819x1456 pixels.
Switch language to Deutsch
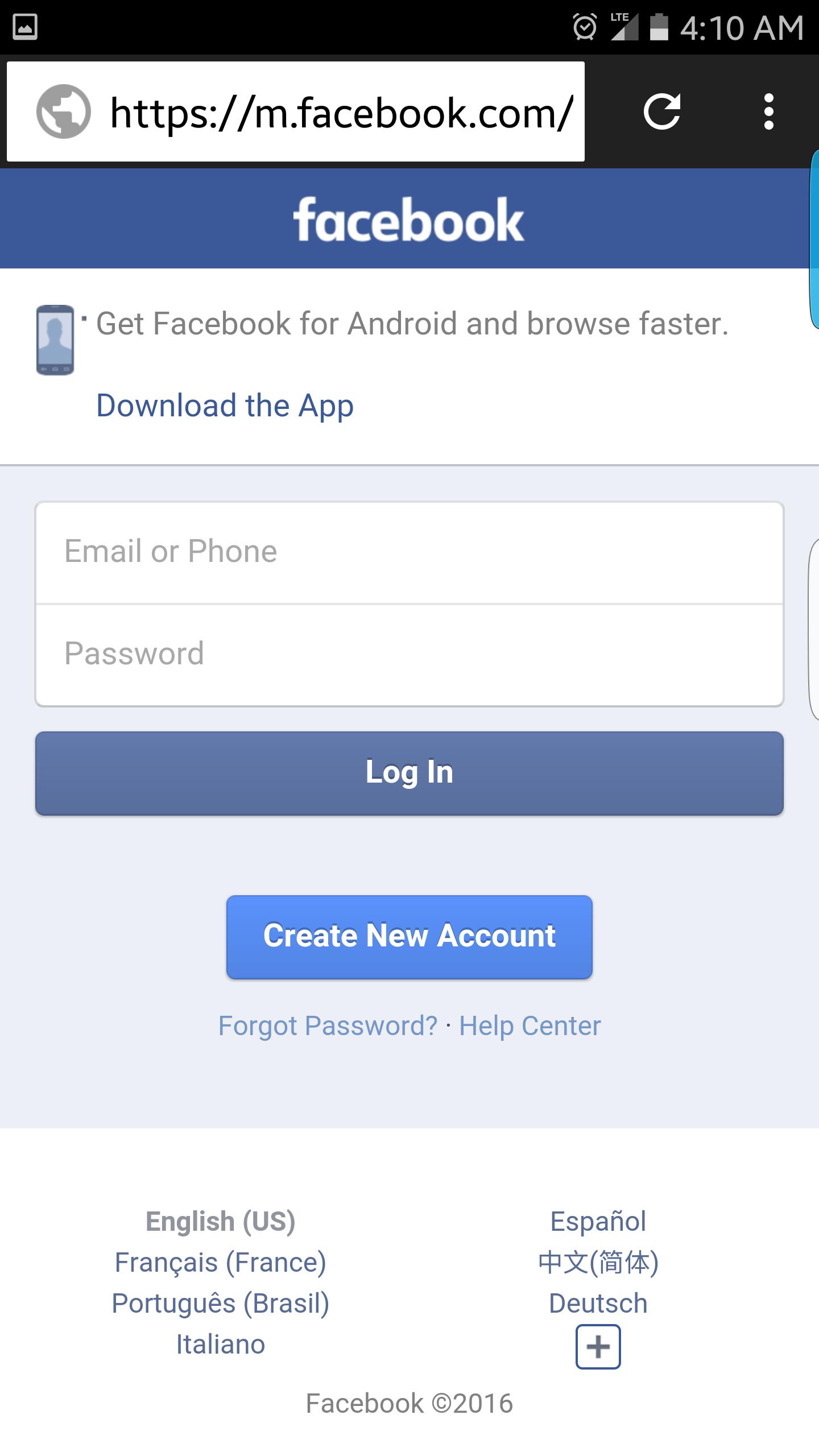[x=598, y=1303]
